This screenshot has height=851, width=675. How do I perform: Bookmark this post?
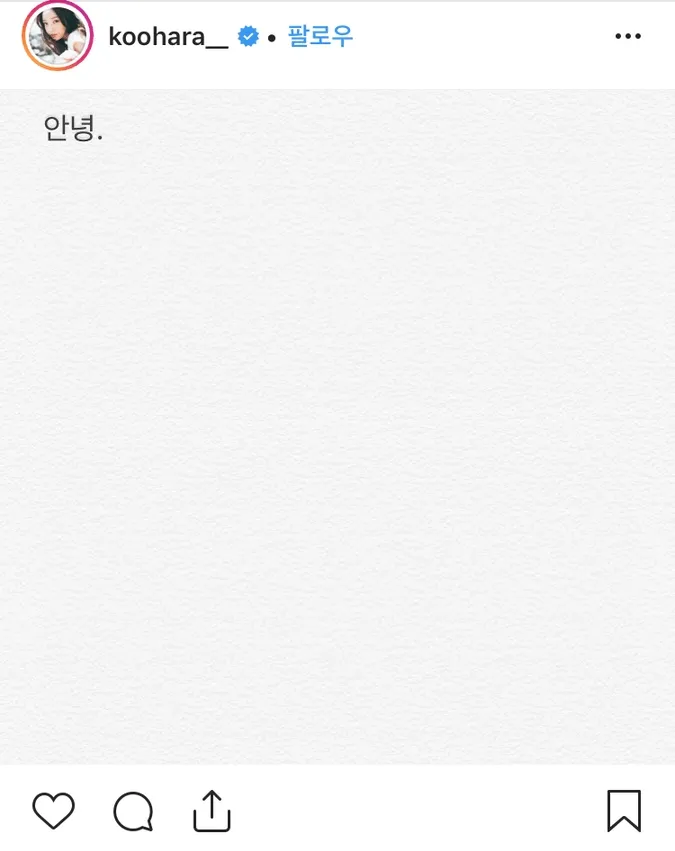(624, 811)
